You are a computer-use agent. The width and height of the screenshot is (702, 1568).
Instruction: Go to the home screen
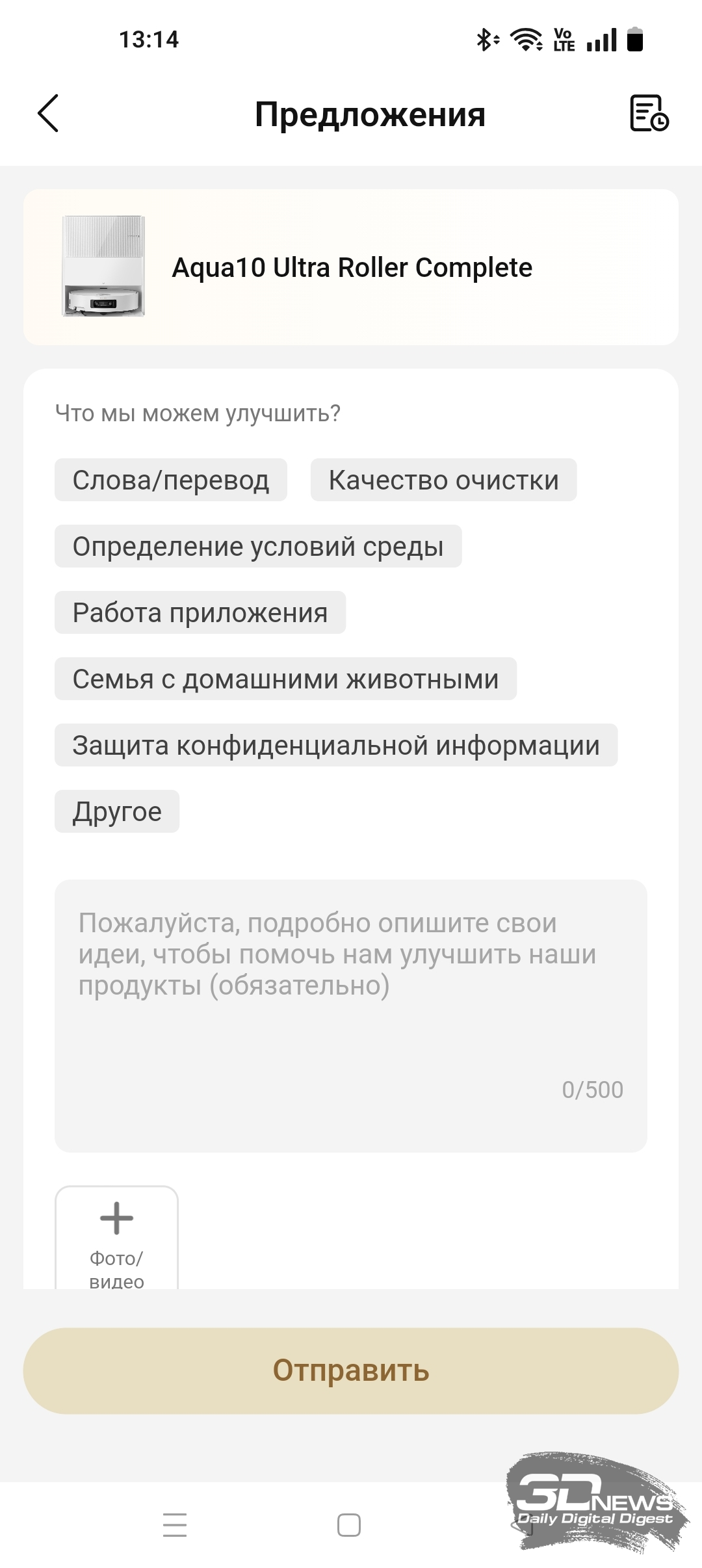[349, 1524]
